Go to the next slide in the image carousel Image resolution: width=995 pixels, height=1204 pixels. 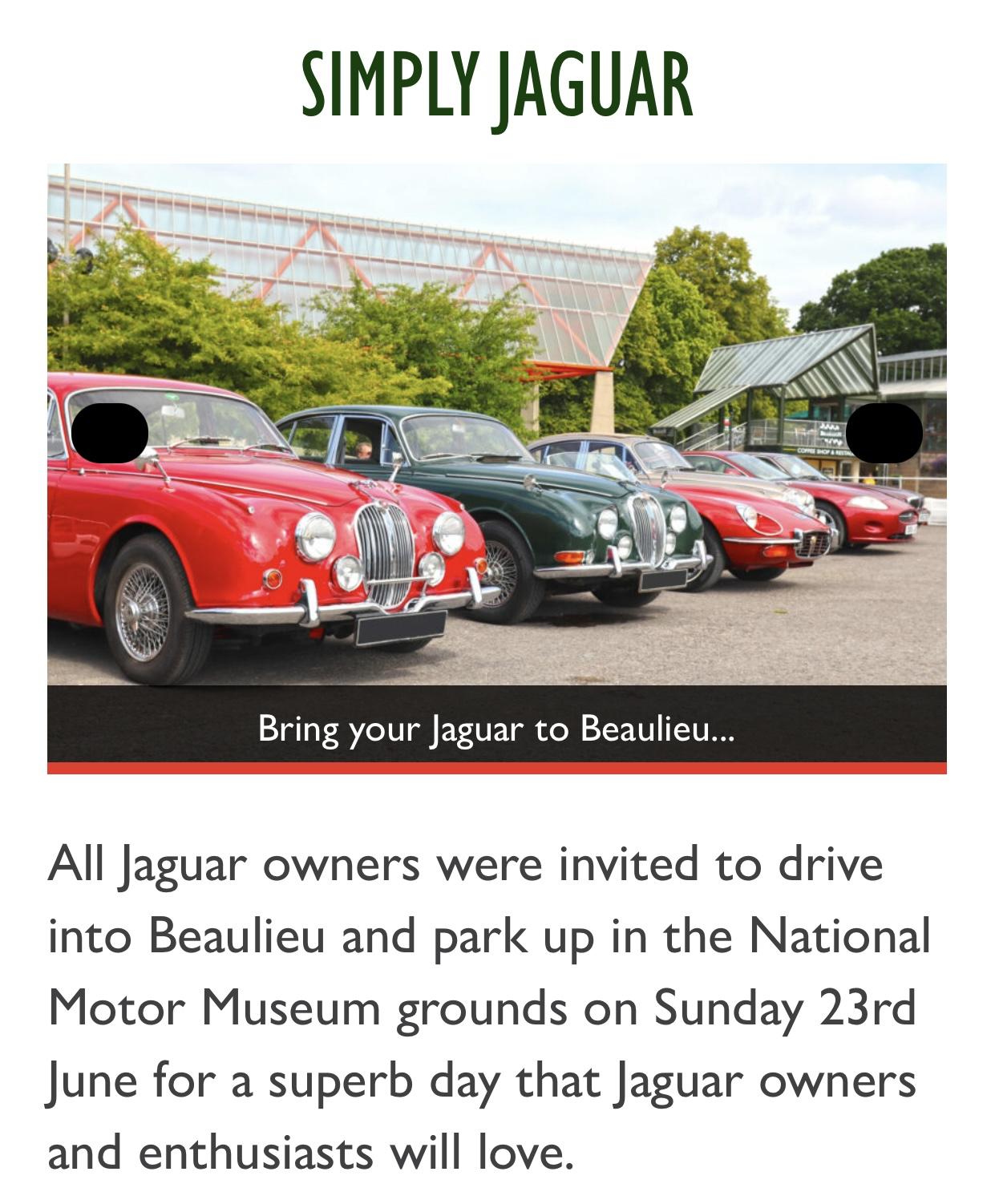[884, 433]
